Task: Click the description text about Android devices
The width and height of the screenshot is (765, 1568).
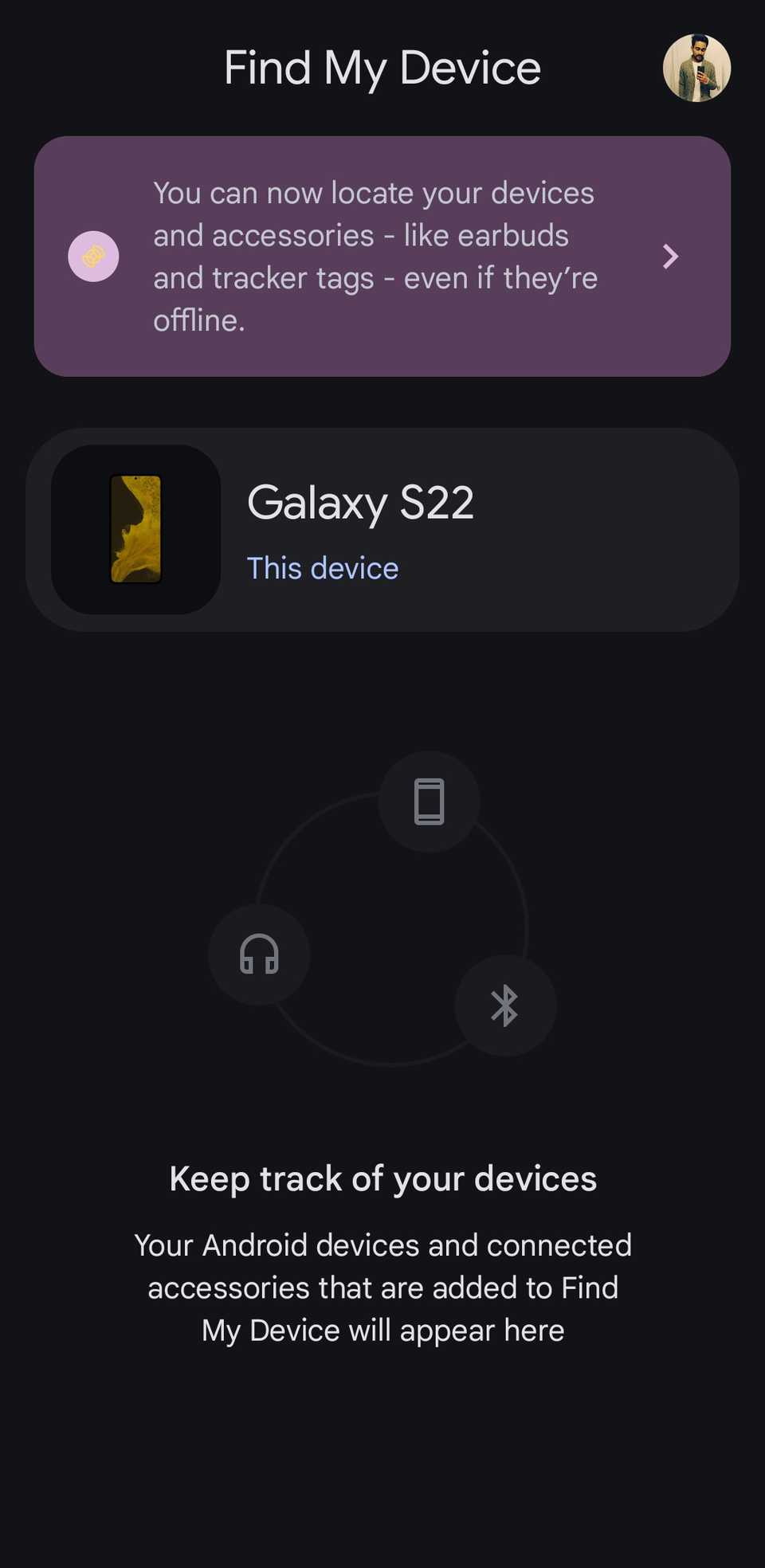Action: click(382, 1287)
